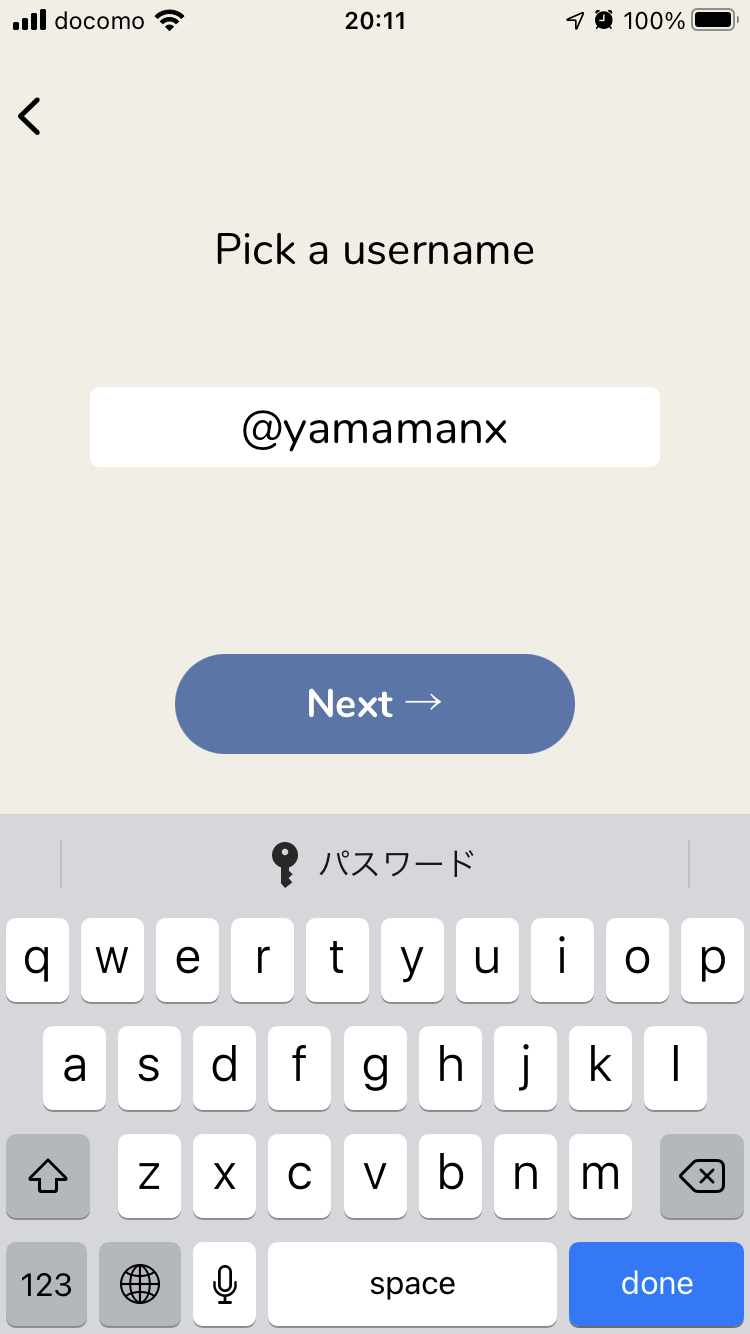Delete a character with backspace key
Image resolution: width=750 pixels, height=1334 pixels.
(x=702, y=1176)
